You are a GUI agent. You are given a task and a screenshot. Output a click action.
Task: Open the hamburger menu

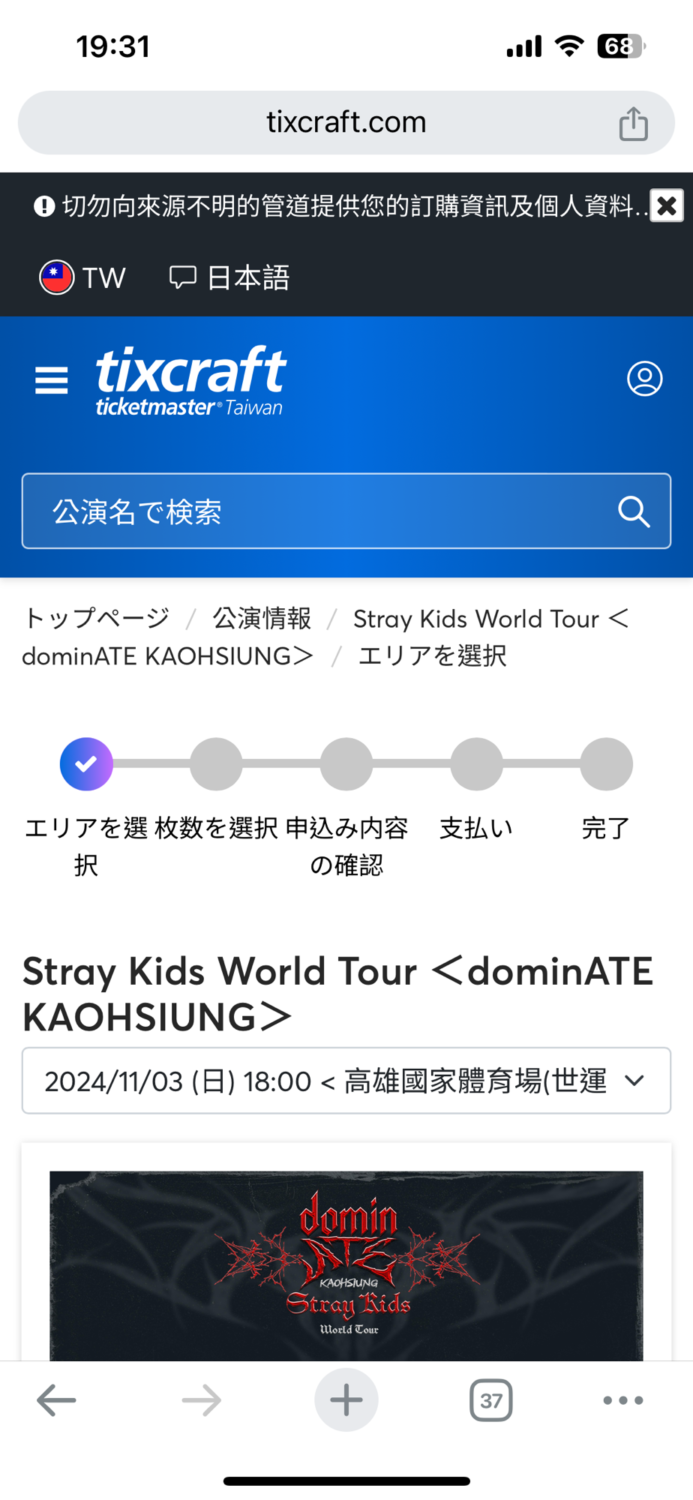click(x=52, y=380)
